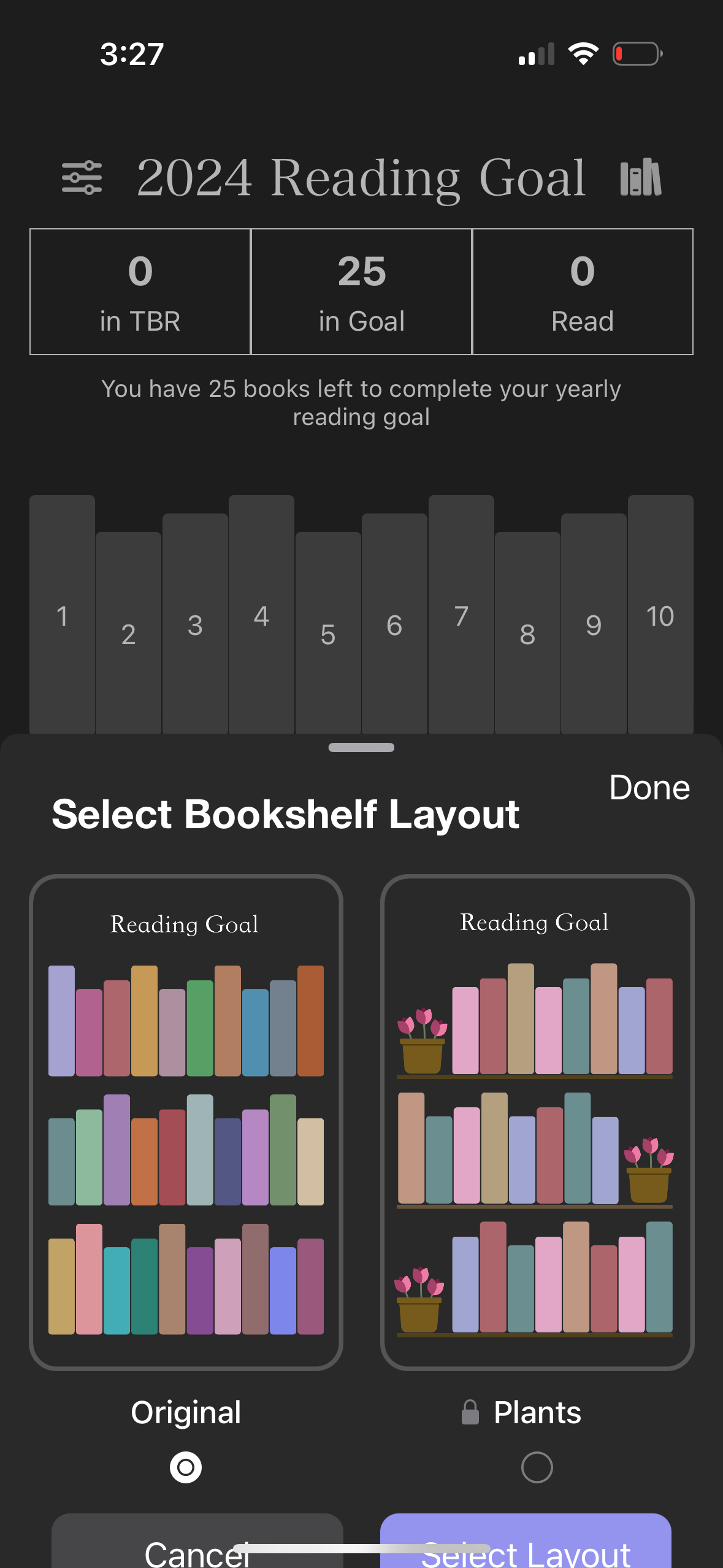Viewport: 723px width, 1568px height.
Task: Collapse the Select Bookshelf Layout sheet via Done
Action: click(649, 787)
